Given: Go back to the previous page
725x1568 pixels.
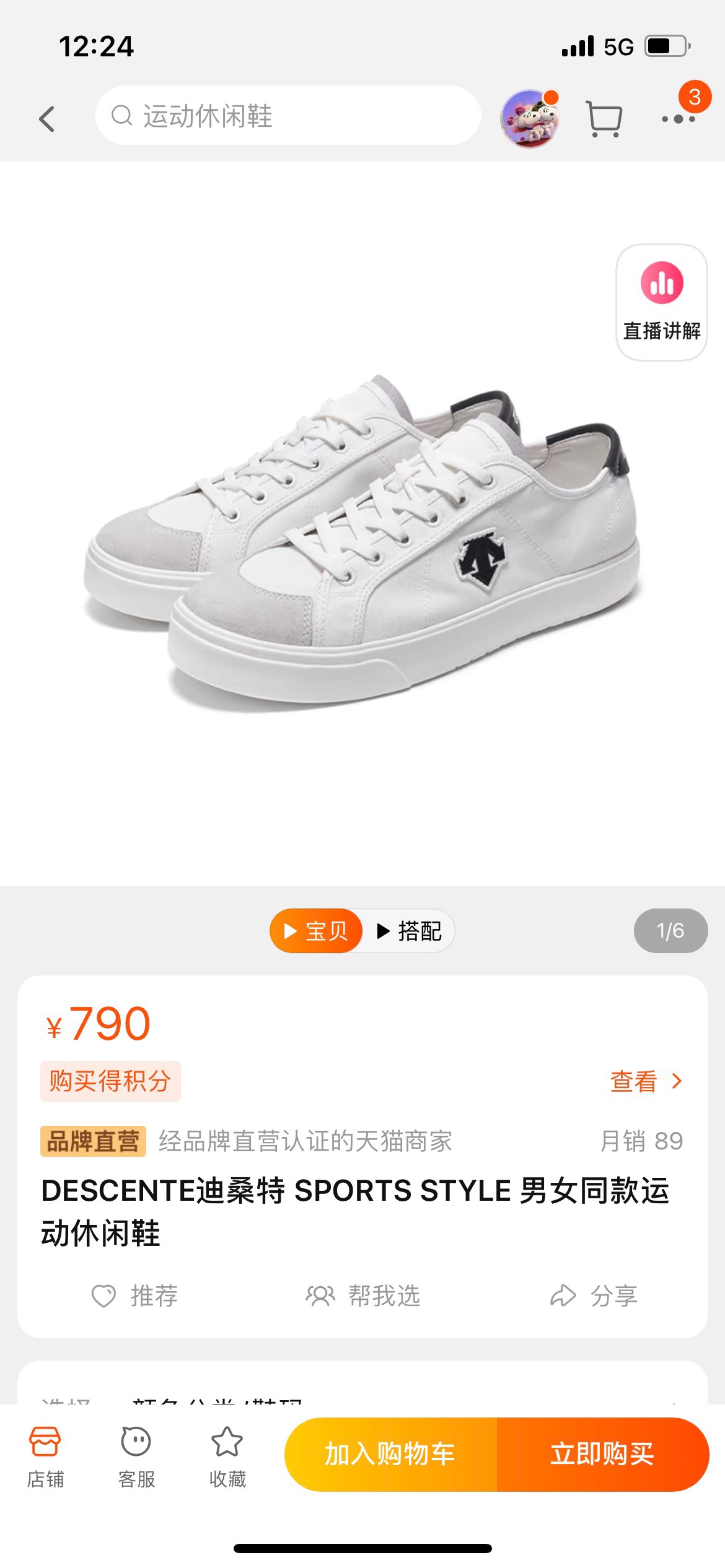Looking at the screenshot, I should point(47,118).
